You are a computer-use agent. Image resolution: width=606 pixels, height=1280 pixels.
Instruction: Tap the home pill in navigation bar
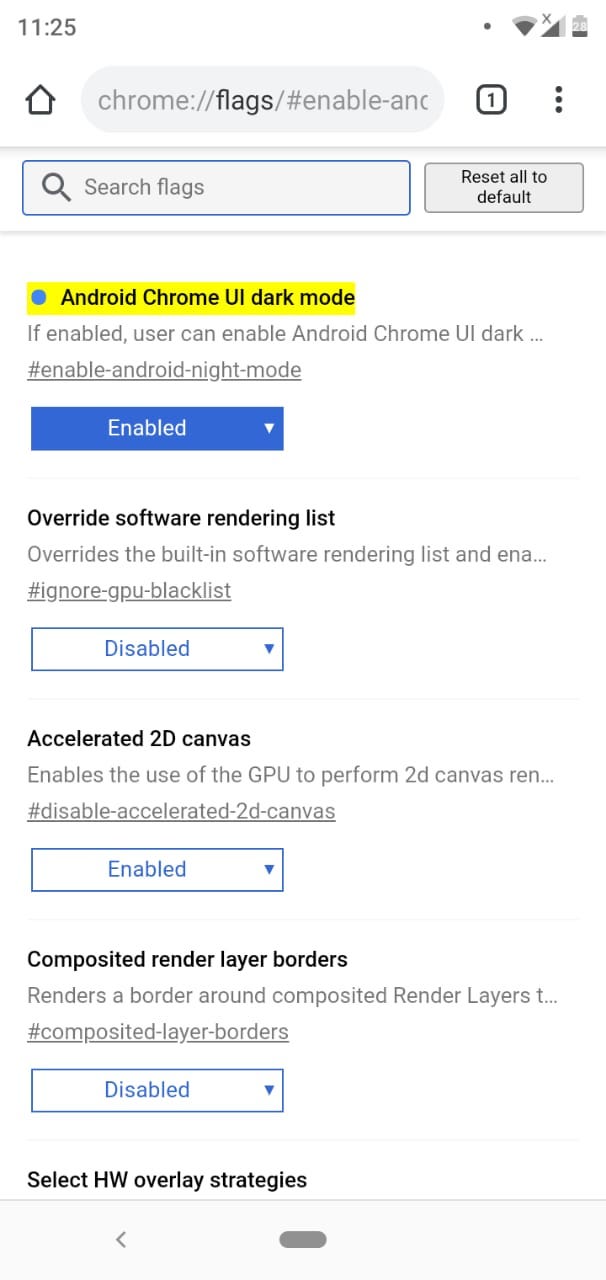[x=303, y=1240]
